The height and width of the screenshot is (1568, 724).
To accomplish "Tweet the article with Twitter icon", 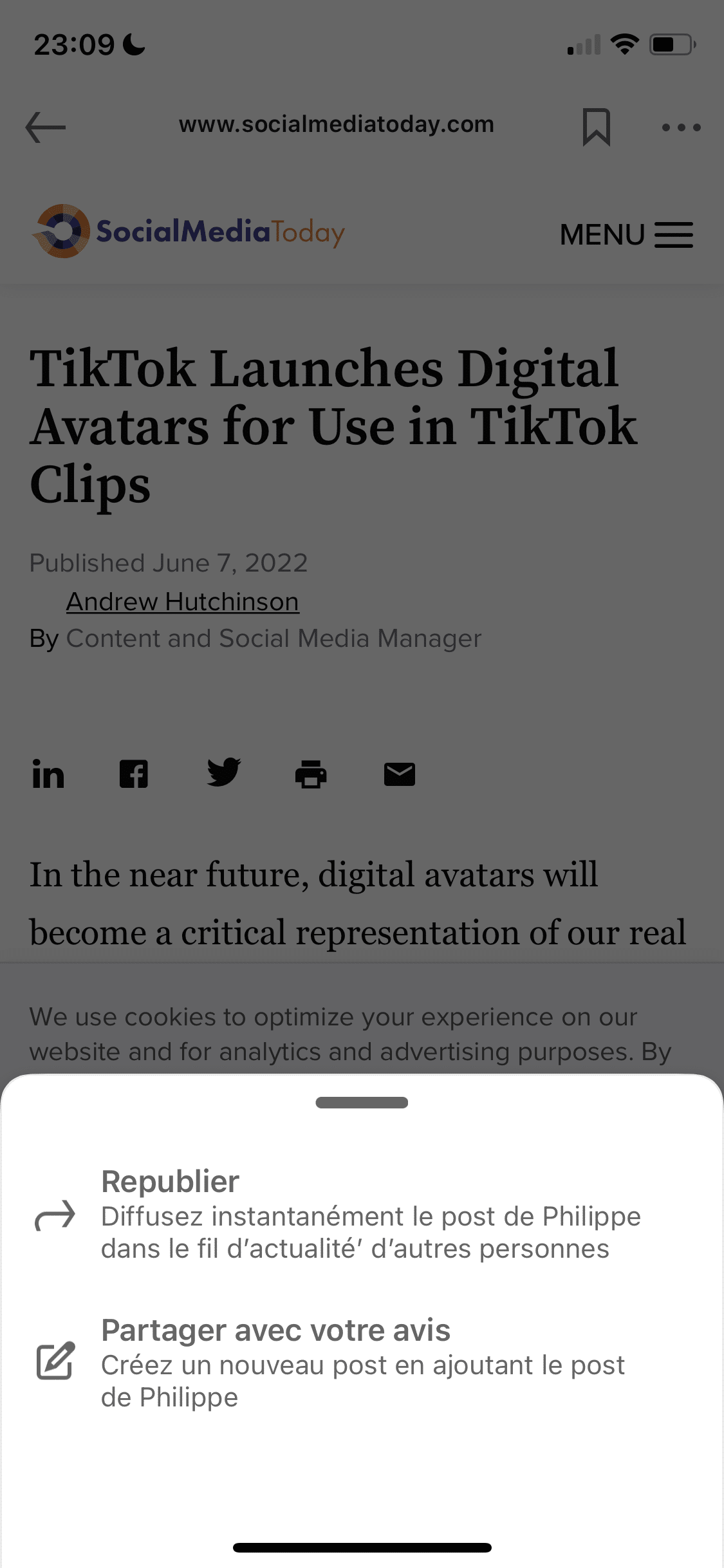I will [x=223, y=772].
